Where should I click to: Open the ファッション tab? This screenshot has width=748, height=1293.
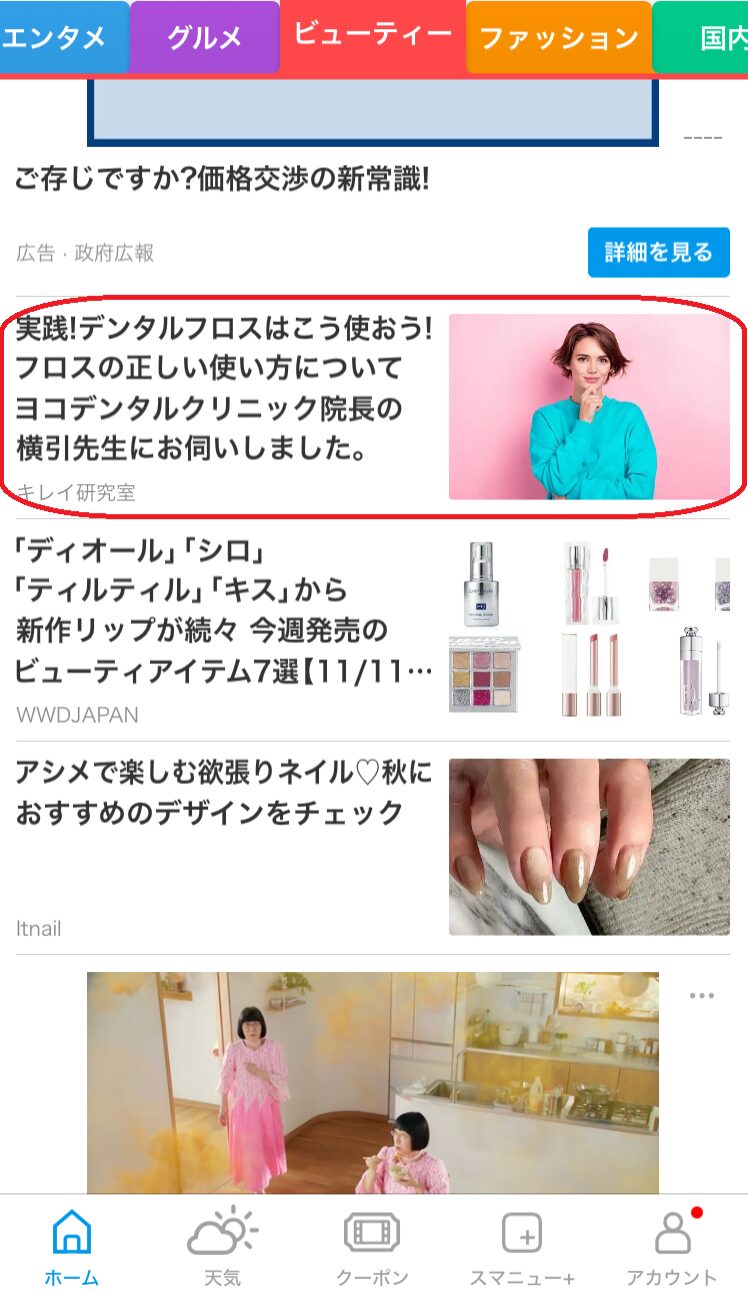(558, 38)
